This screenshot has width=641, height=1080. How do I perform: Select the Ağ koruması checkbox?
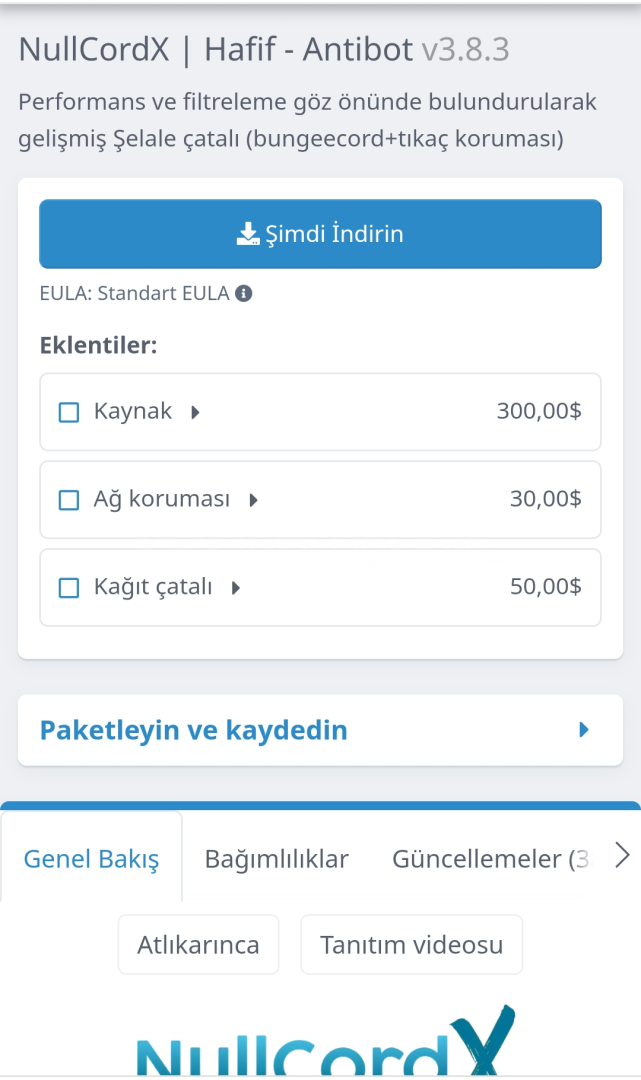click(69, 499)
